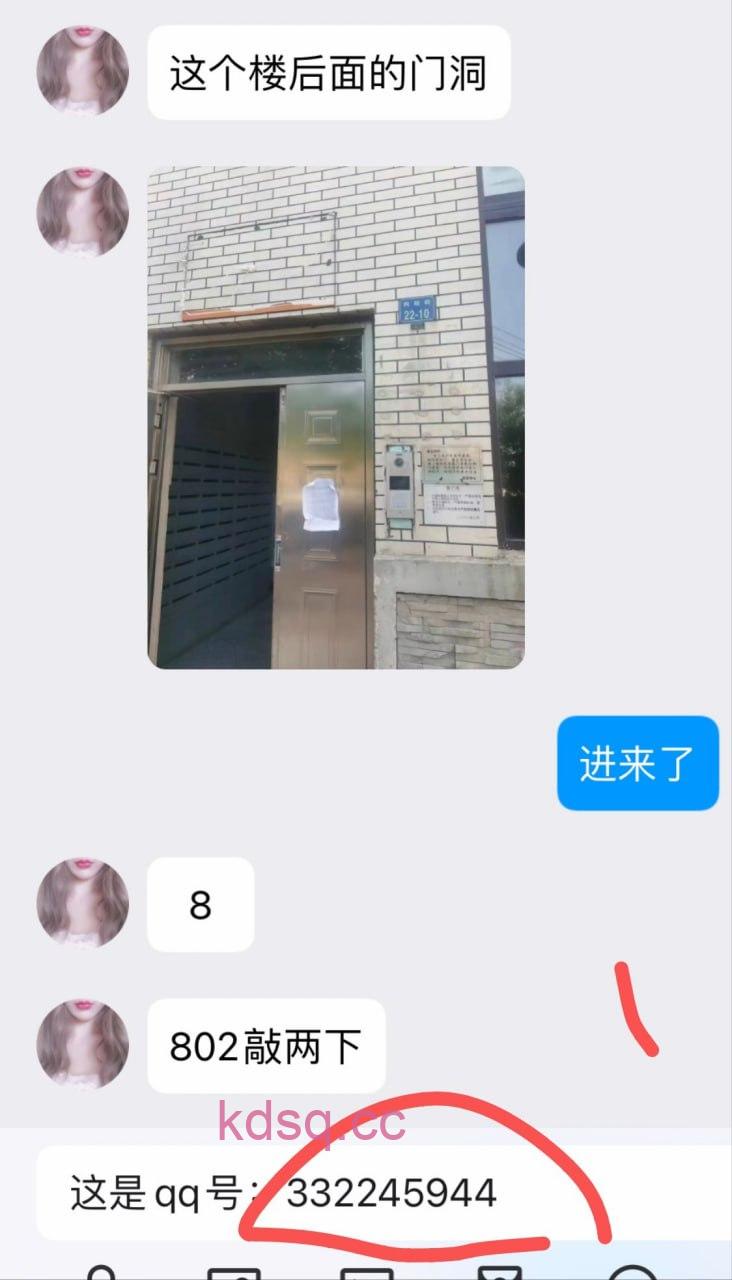The height and width of the screenshot is (1280, 732).
Task: Open the building entrance photo message
Action: click(336, 417)
